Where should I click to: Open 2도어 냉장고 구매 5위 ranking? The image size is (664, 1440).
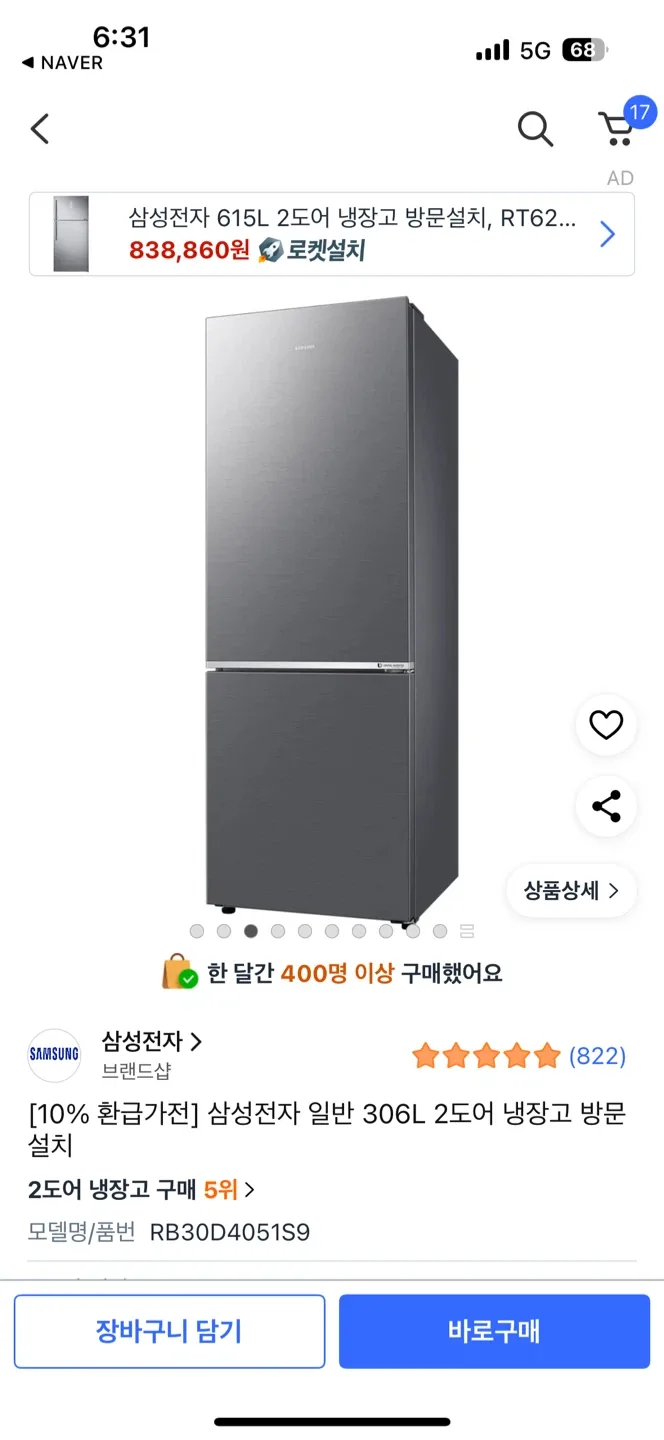[141, 1190]
